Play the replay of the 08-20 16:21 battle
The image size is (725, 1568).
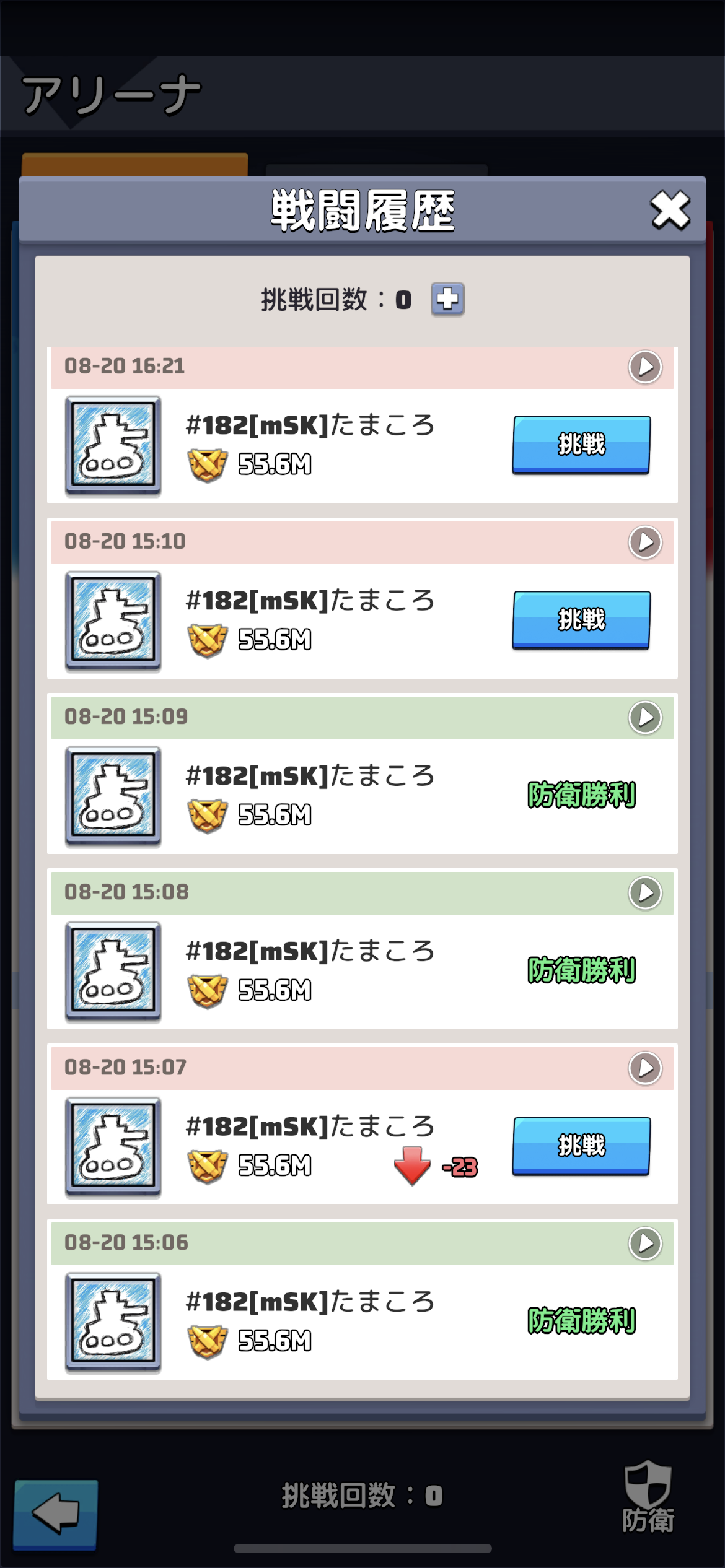click(645, 367)
